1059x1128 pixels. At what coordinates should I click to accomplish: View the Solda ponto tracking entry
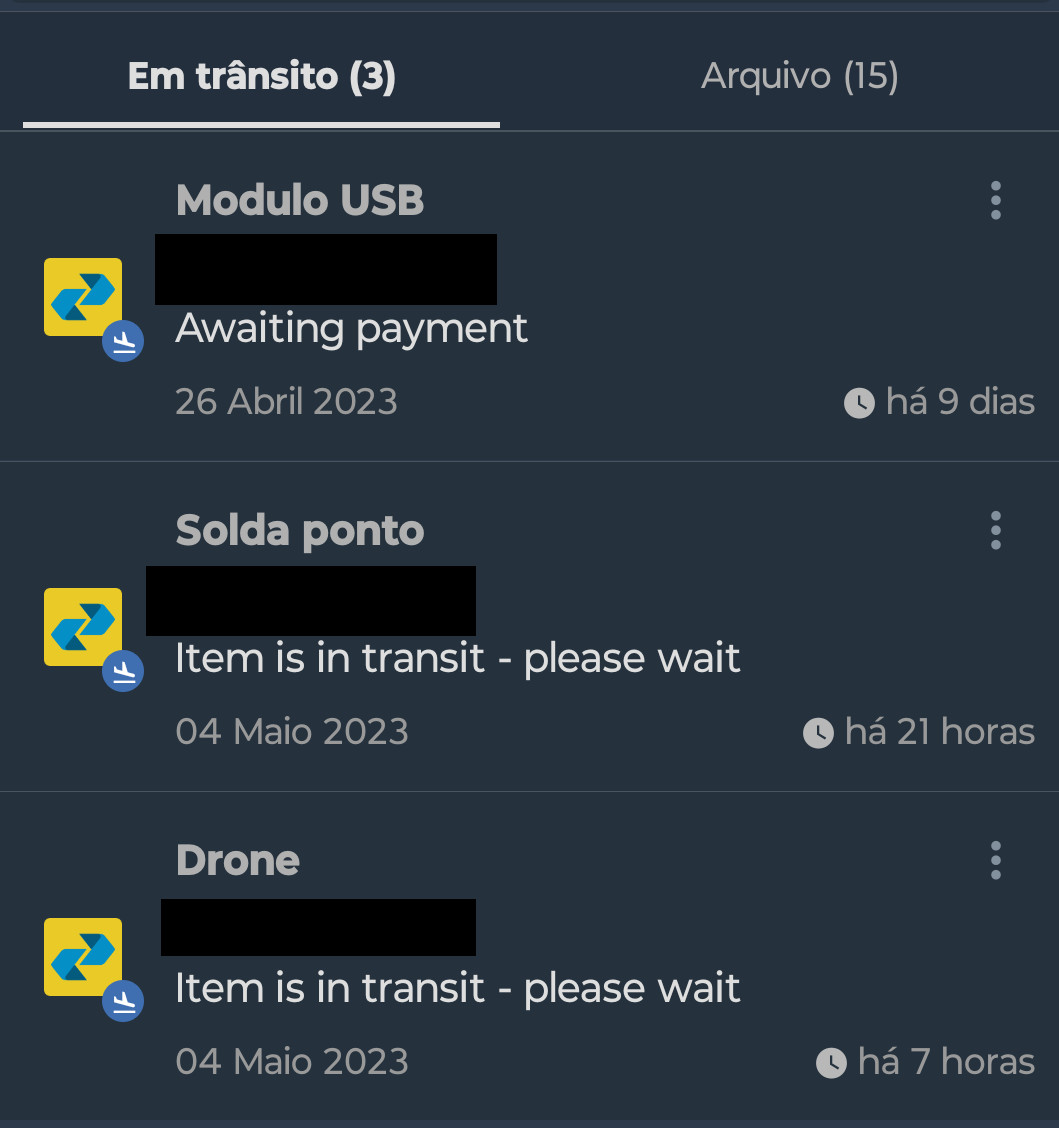[300, 531]
